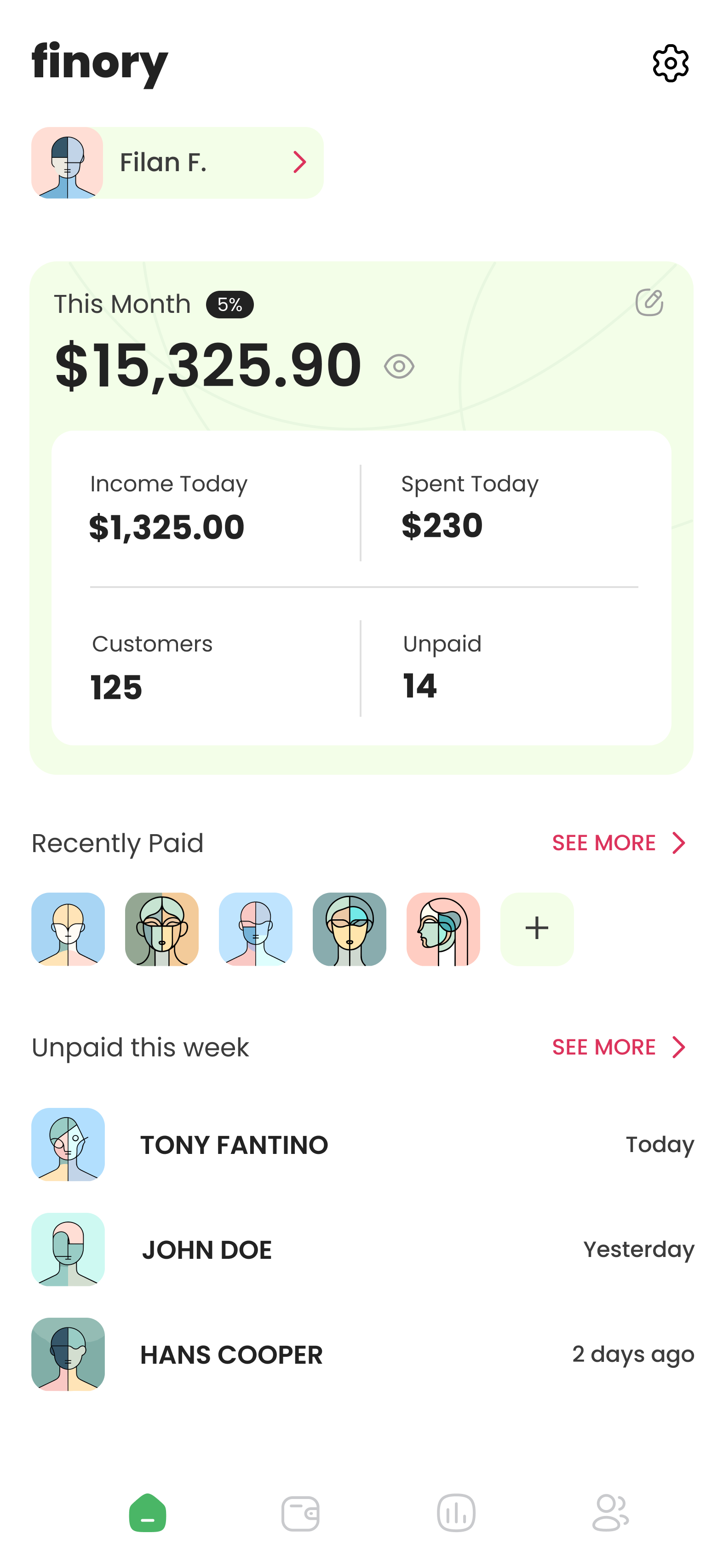Click SEE MORE for Recently Paid
The width and height of the screenshot is (723, 1568).
[603, 843]
